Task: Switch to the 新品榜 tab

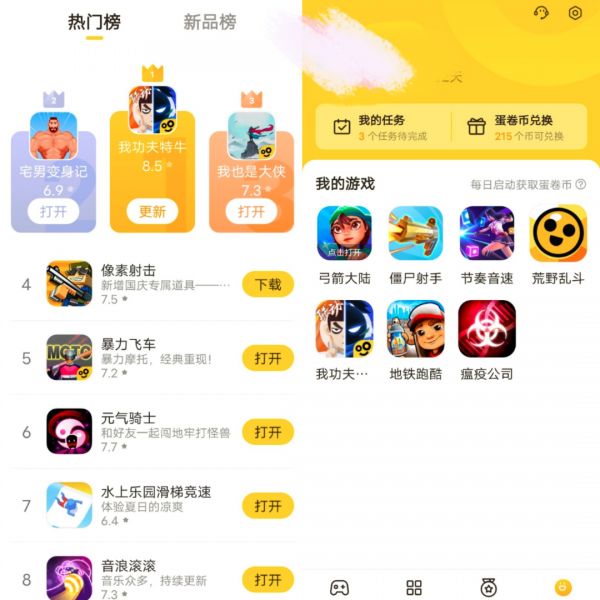Action: tap(210, 22)
